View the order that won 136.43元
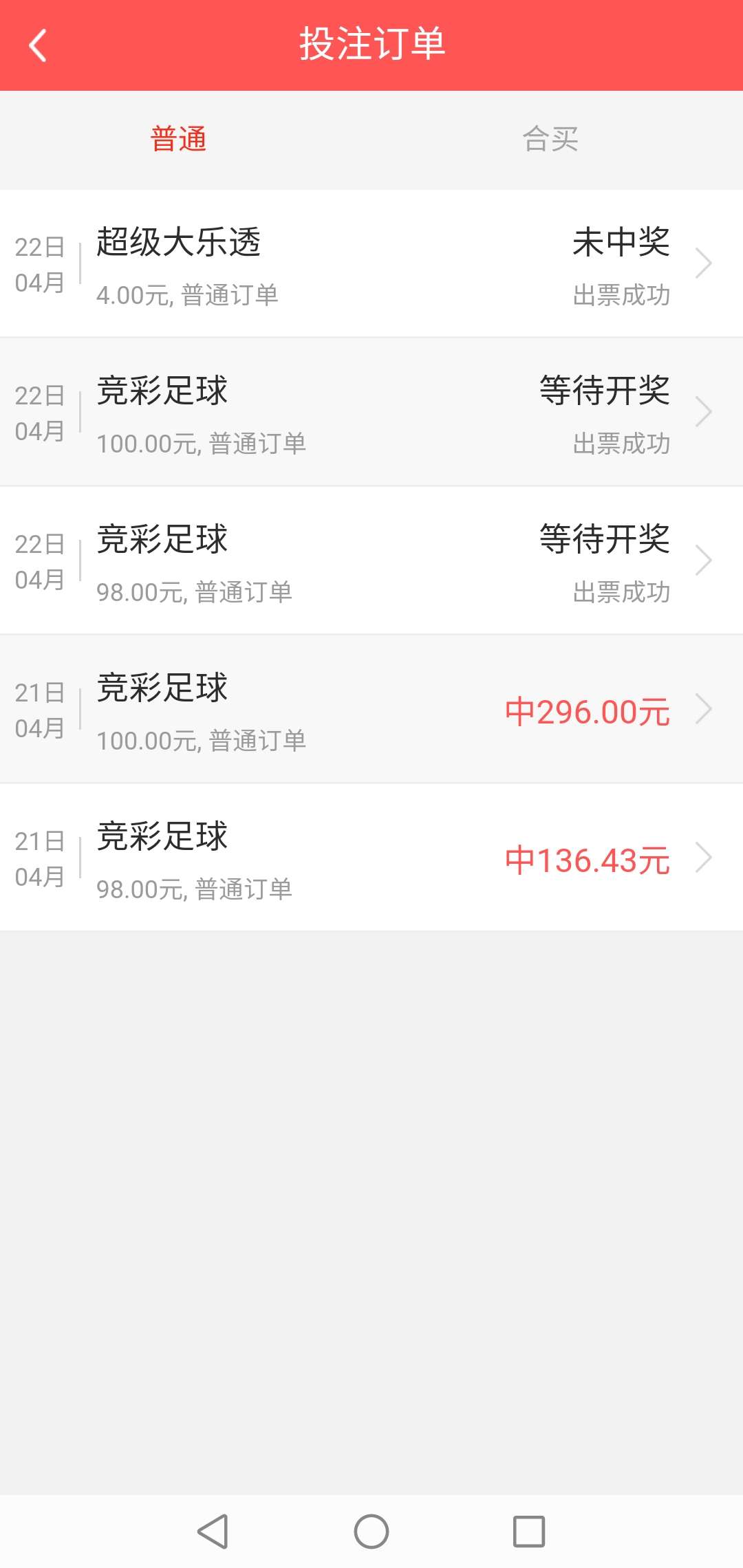 pyautogui.click(x=371, y=858)
